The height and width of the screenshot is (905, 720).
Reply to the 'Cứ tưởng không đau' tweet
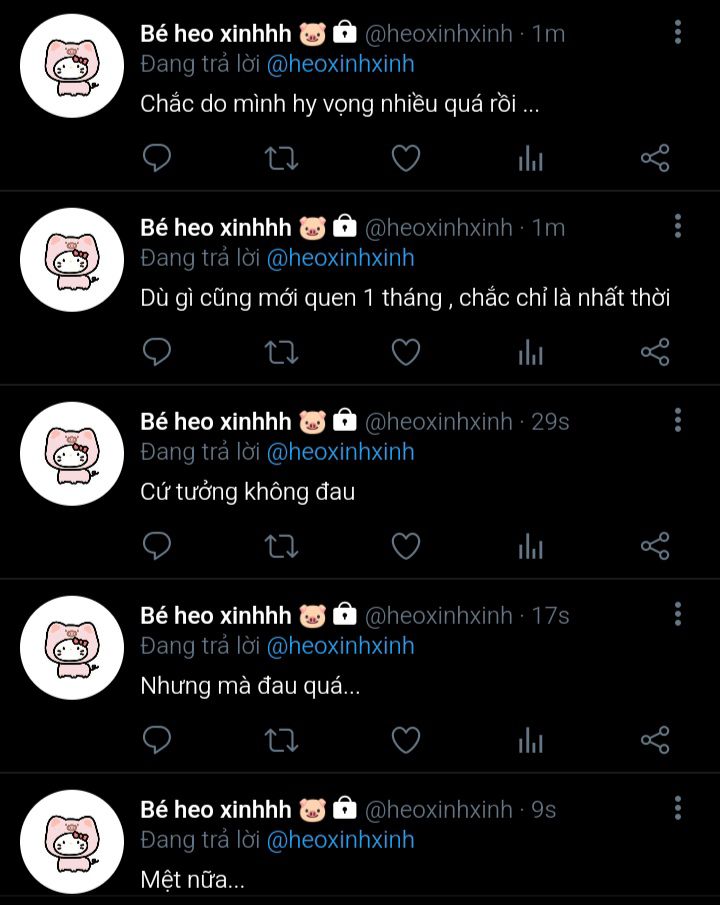point(157,546)
